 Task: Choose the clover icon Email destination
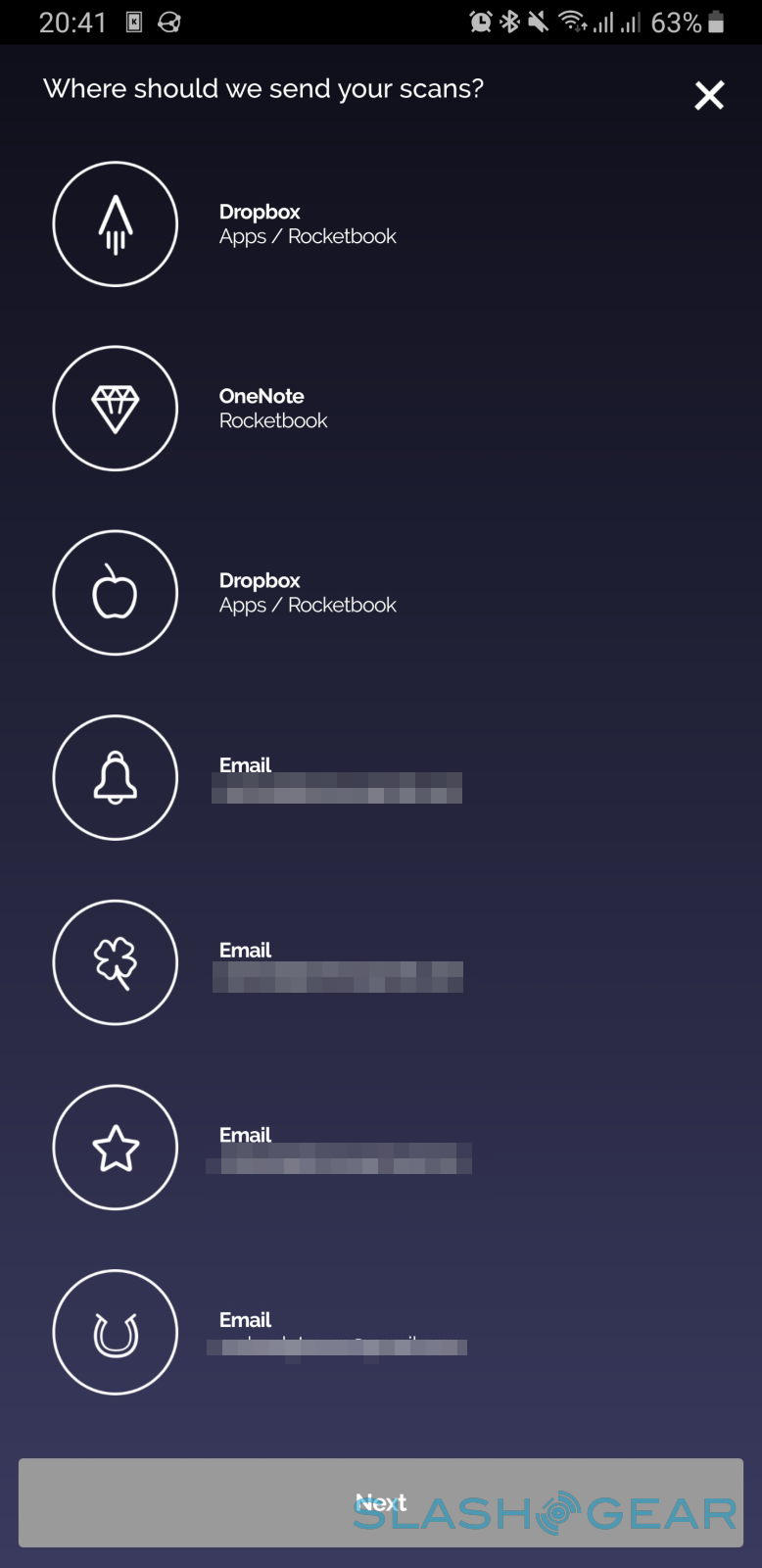click(x=116, y=962)
